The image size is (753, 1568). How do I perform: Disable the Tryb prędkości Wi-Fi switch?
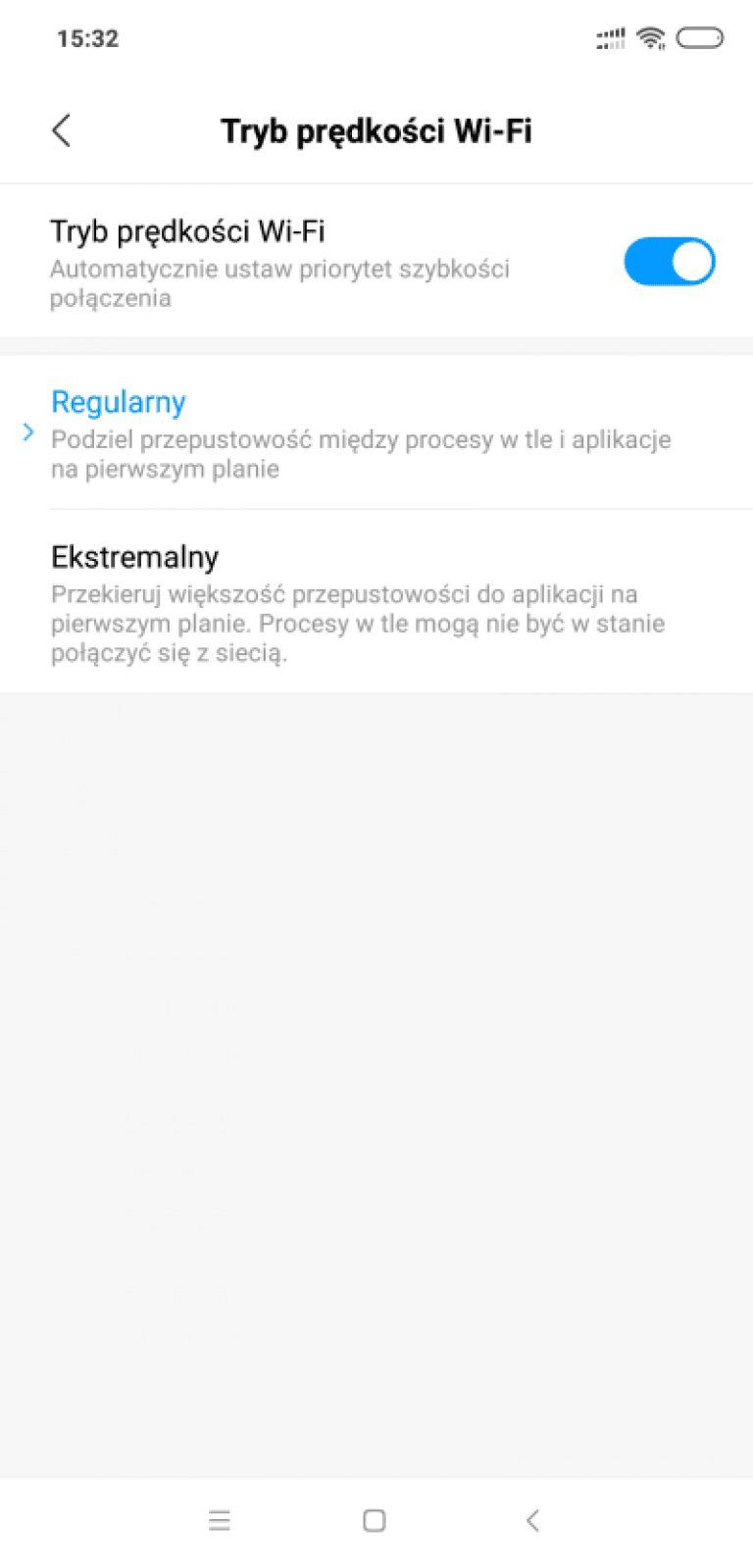tap(670, 262)
